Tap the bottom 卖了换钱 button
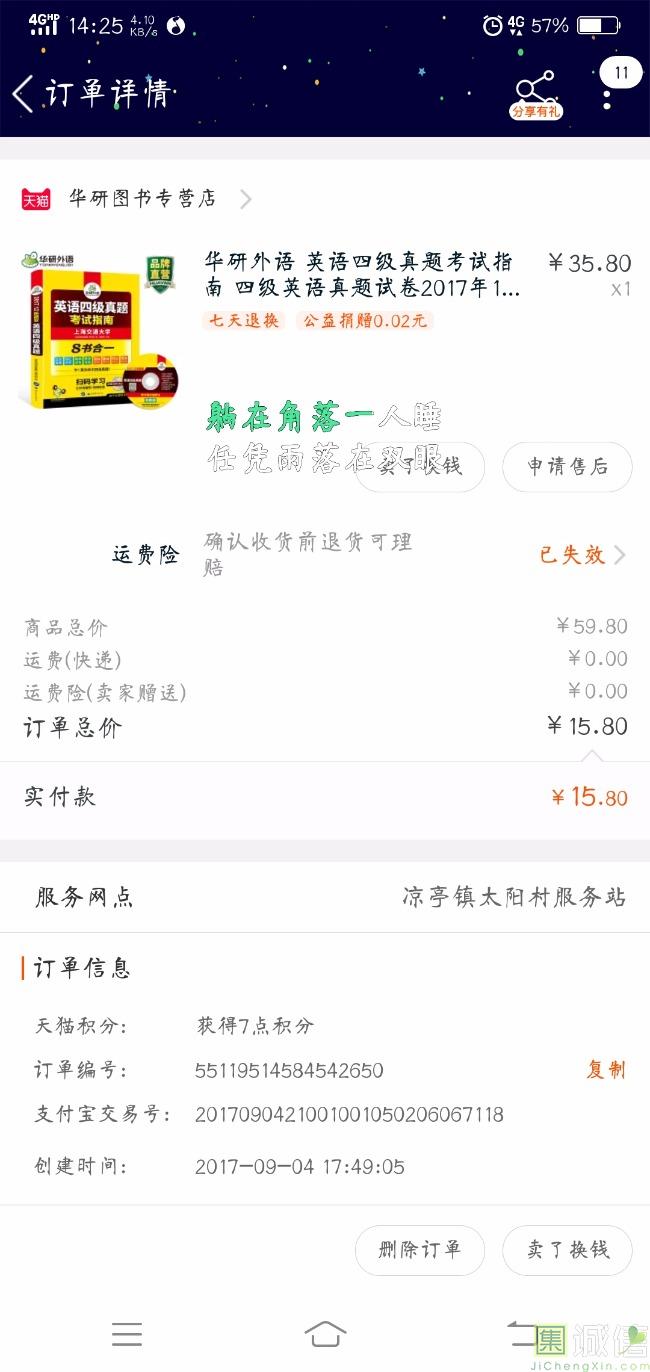 [567, 1250]
